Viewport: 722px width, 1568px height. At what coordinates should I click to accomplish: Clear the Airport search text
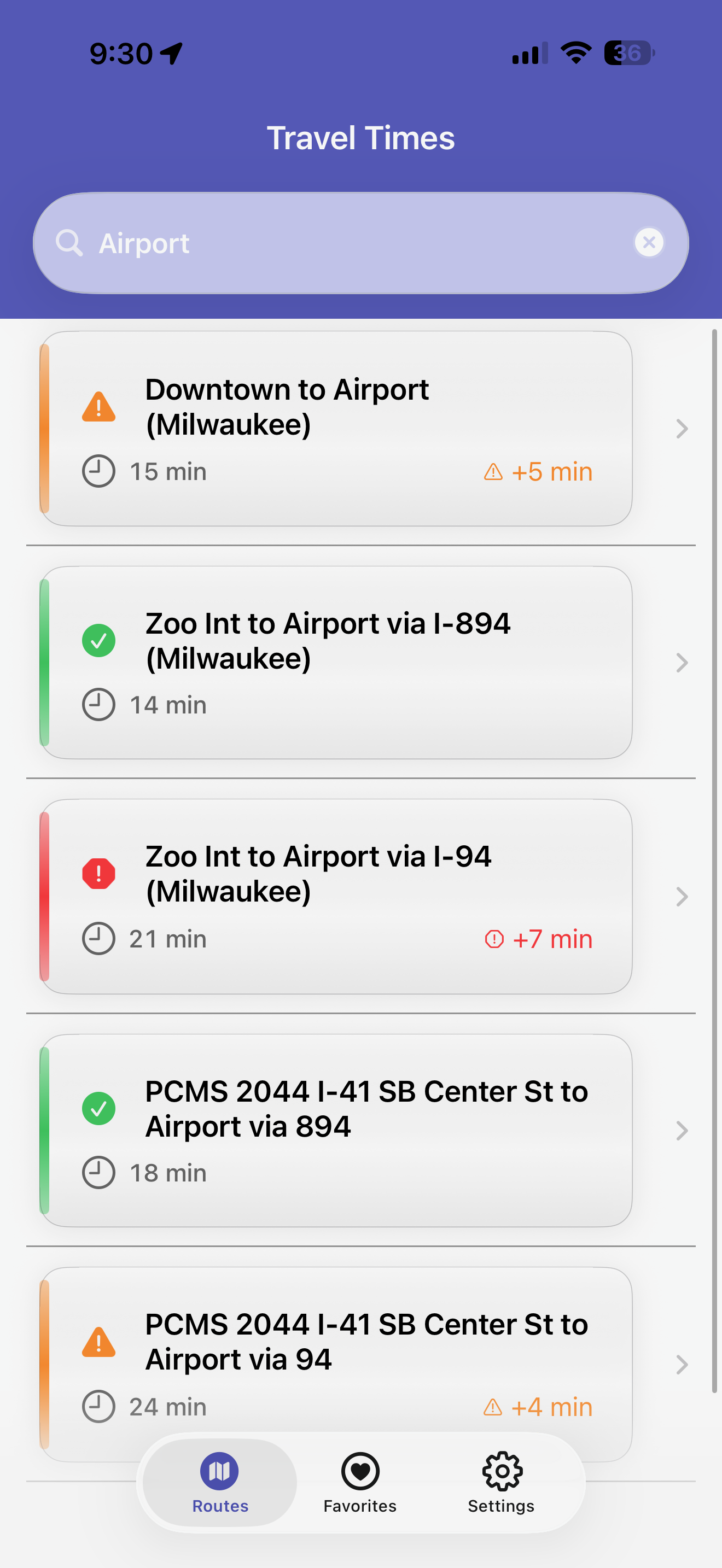[x=650, y=242]
